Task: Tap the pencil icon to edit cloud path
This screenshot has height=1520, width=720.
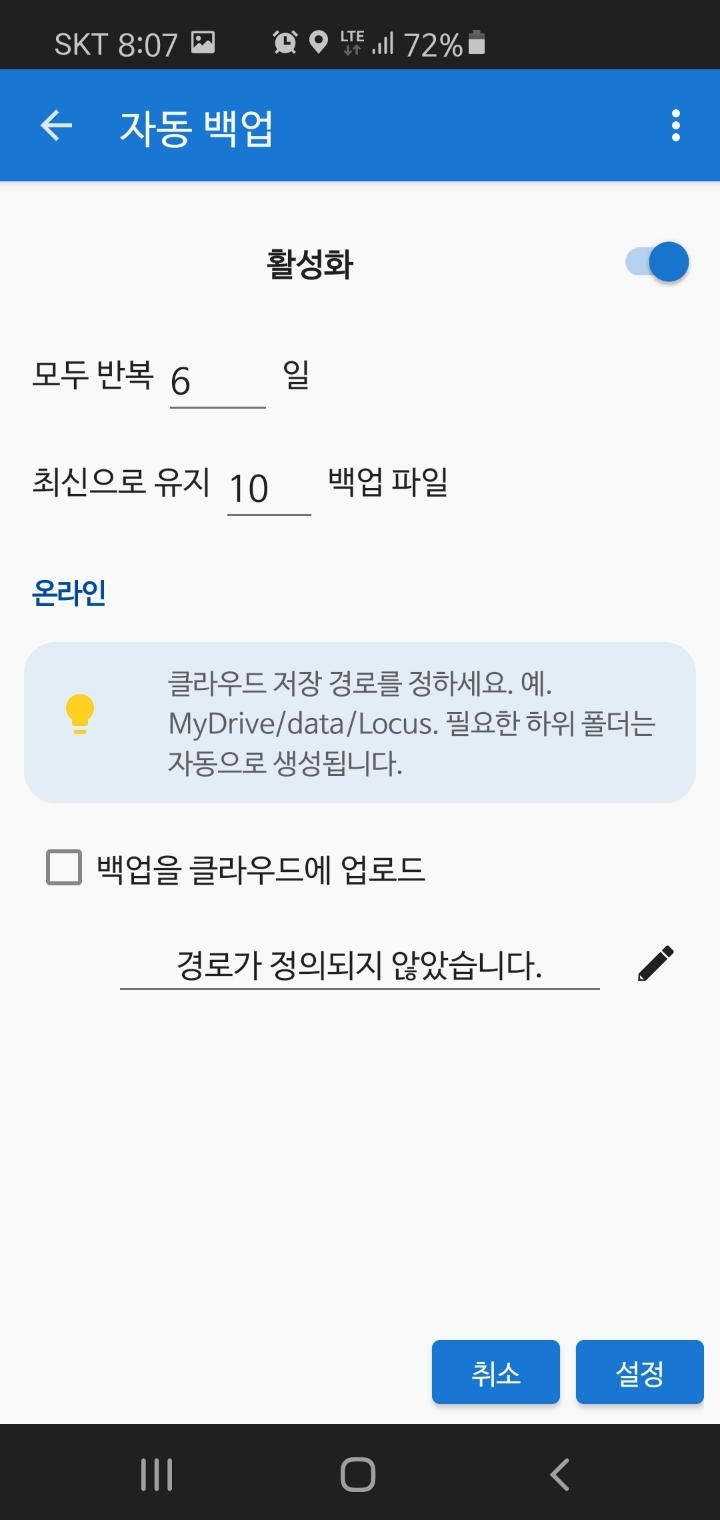Action: (x=656, y=964)
